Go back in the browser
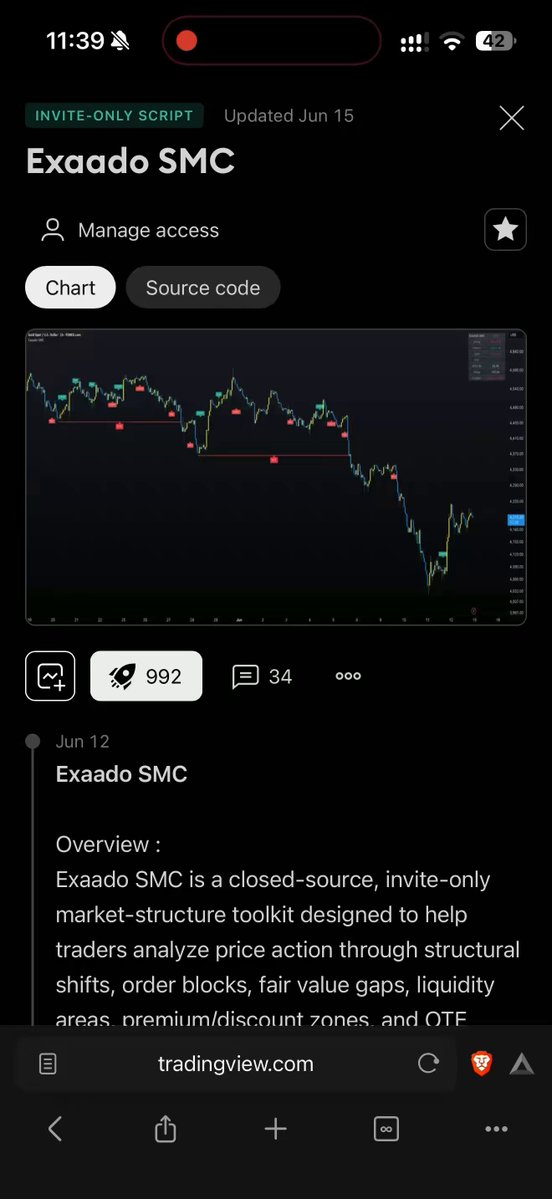 point(55,1129)
